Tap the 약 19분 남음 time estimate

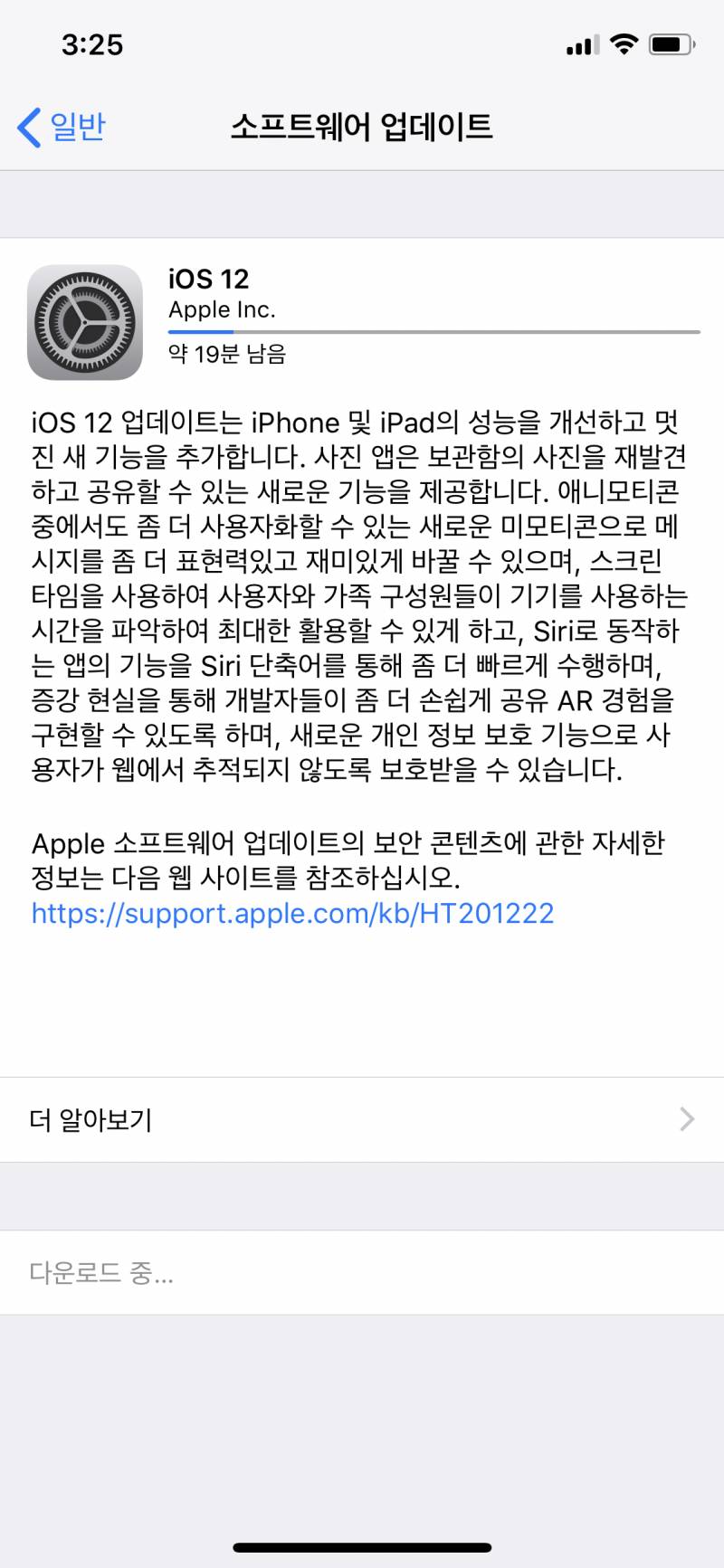point(230,355)
